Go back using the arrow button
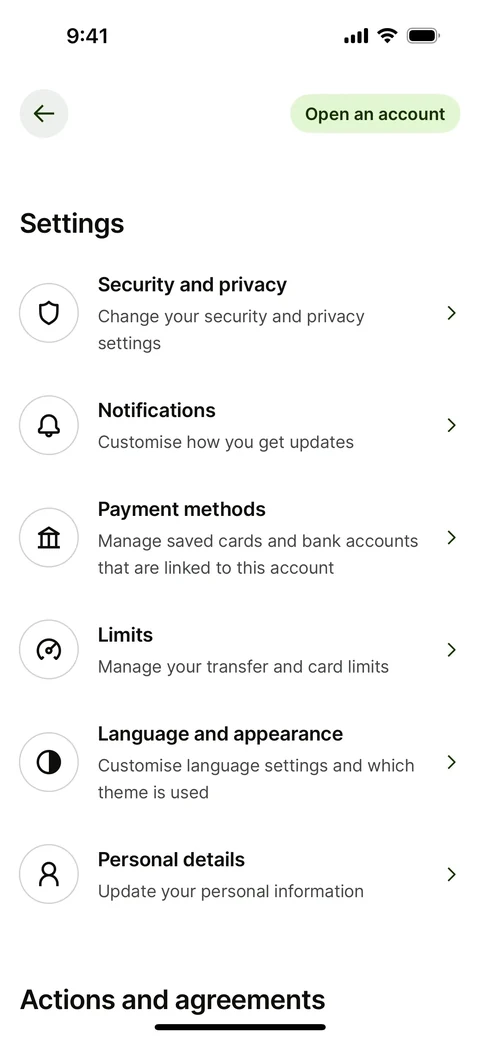The height and width of the screenshot is (1040, 480). point(44,113)
